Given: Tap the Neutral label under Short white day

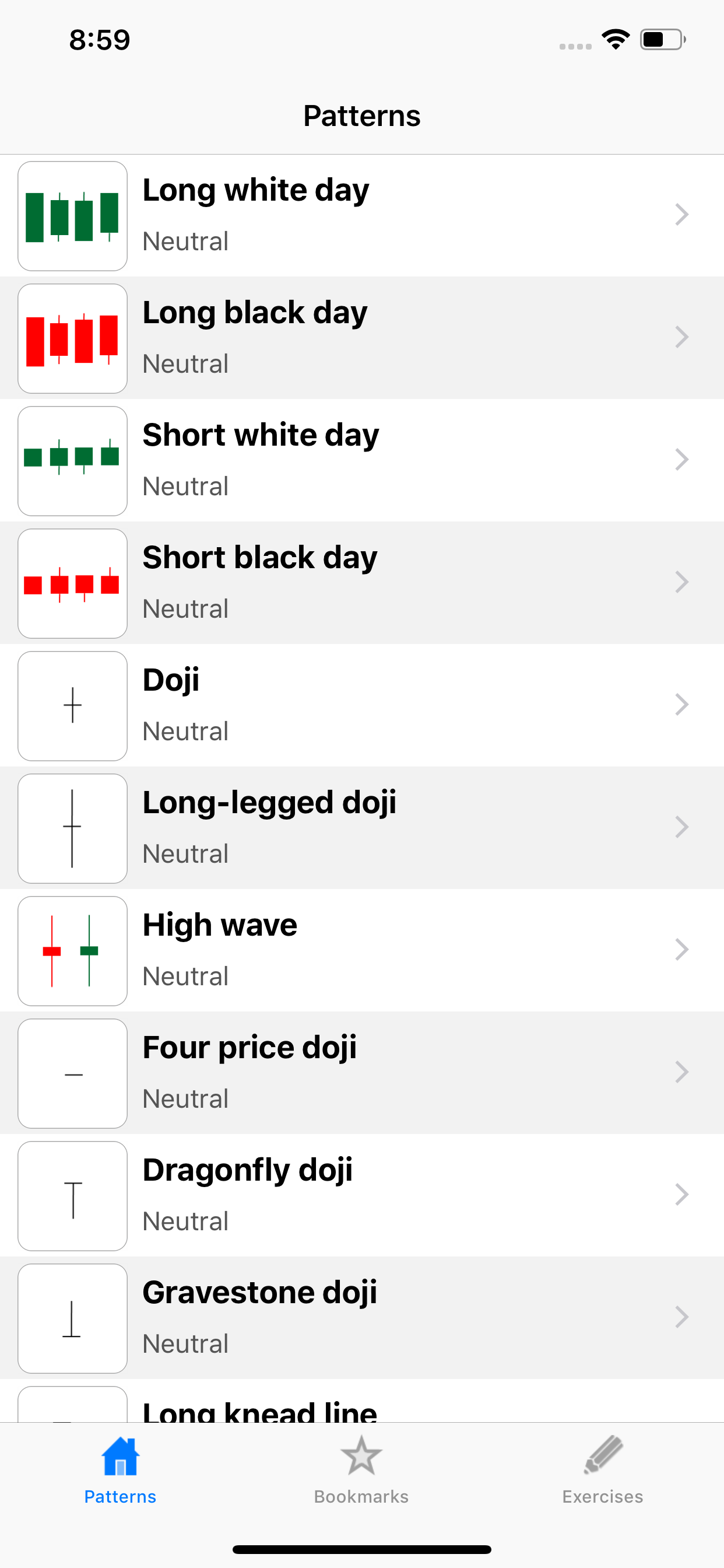Looking at the screenshot, I should (x=185, y=486).
